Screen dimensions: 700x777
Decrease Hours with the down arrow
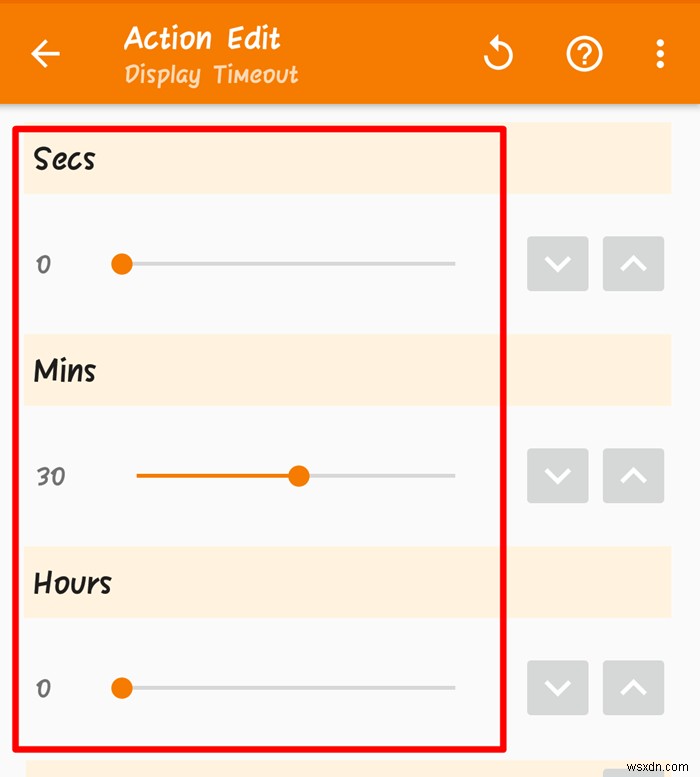pos(557,688)
